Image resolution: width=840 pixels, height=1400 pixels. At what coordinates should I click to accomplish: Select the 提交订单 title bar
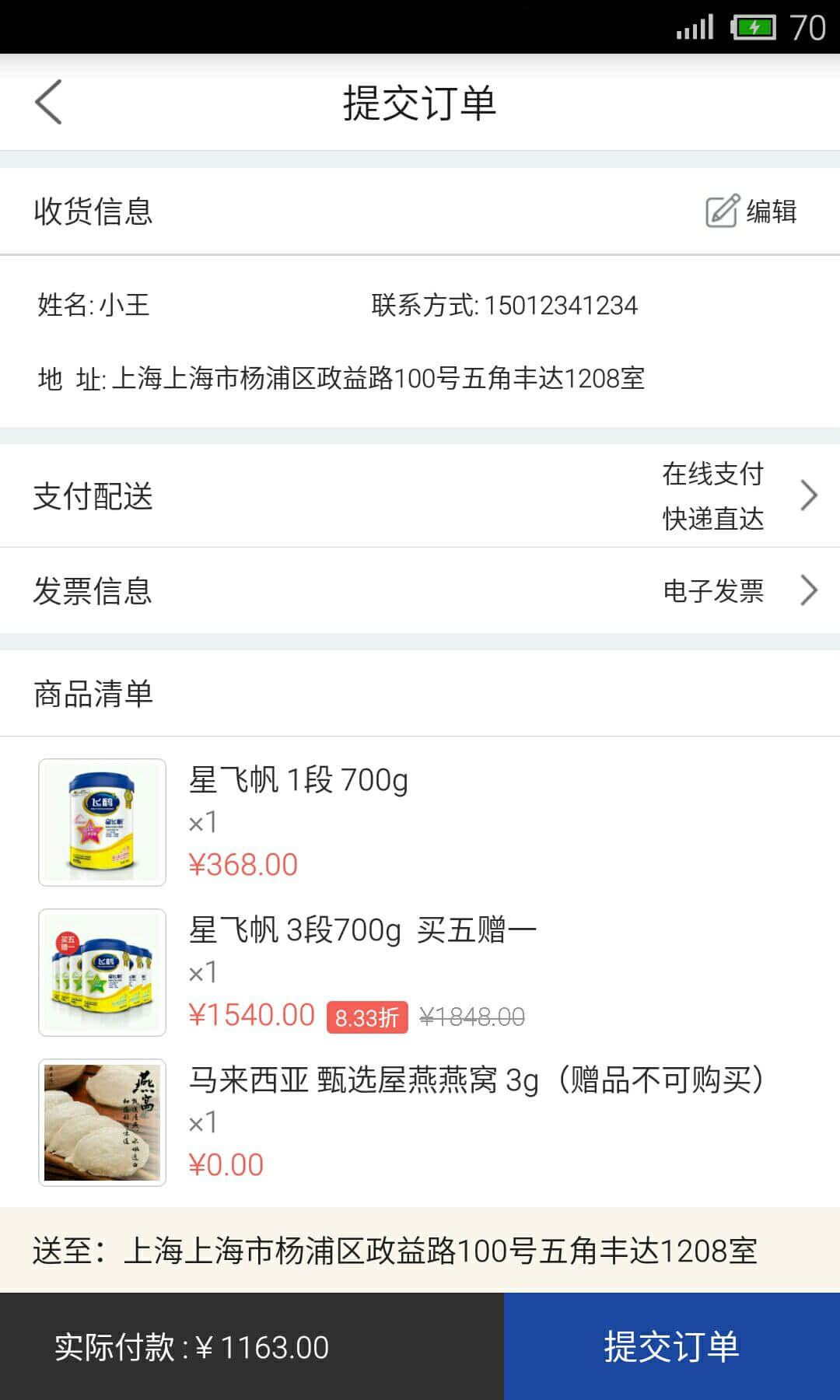418,103
